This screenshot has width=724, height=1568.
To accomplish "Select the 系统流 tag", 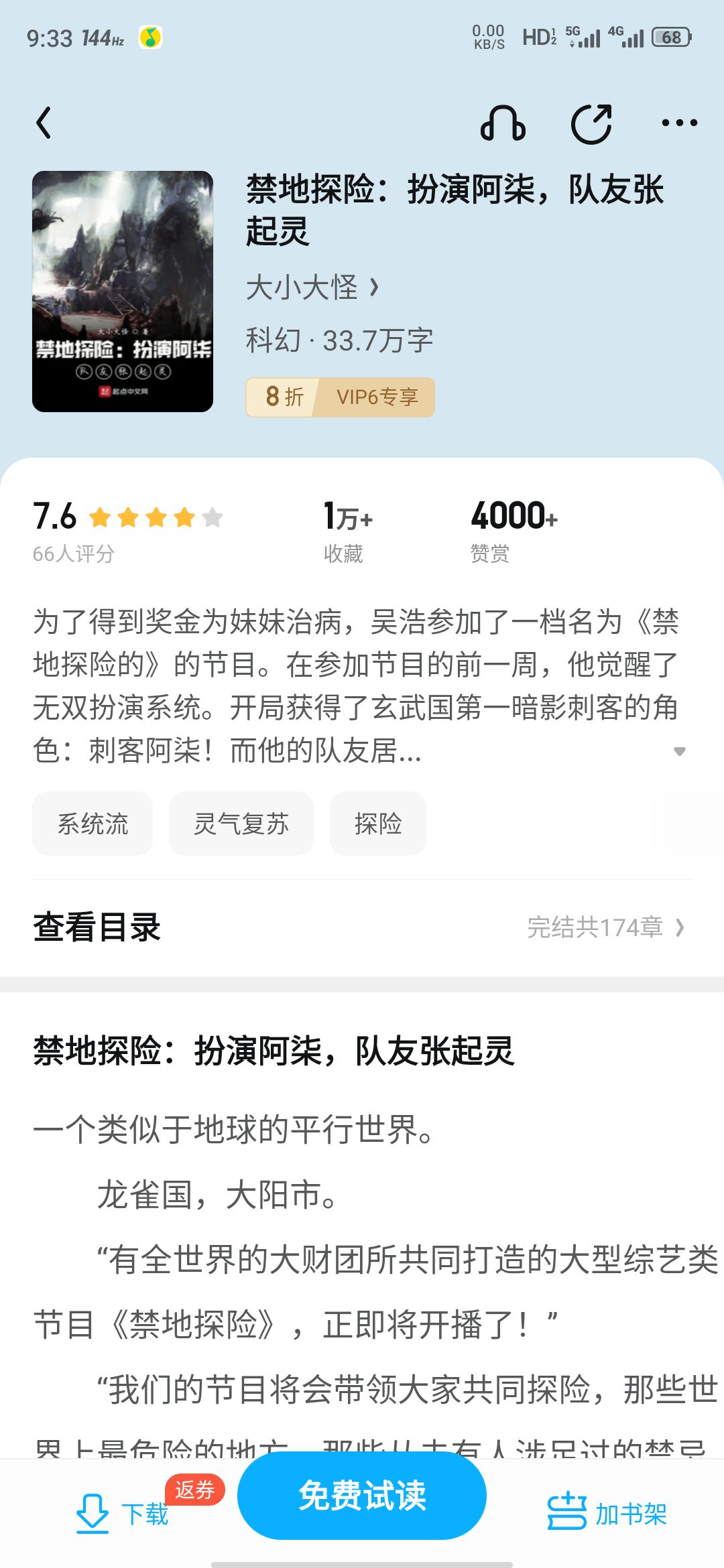I will 93,824.
